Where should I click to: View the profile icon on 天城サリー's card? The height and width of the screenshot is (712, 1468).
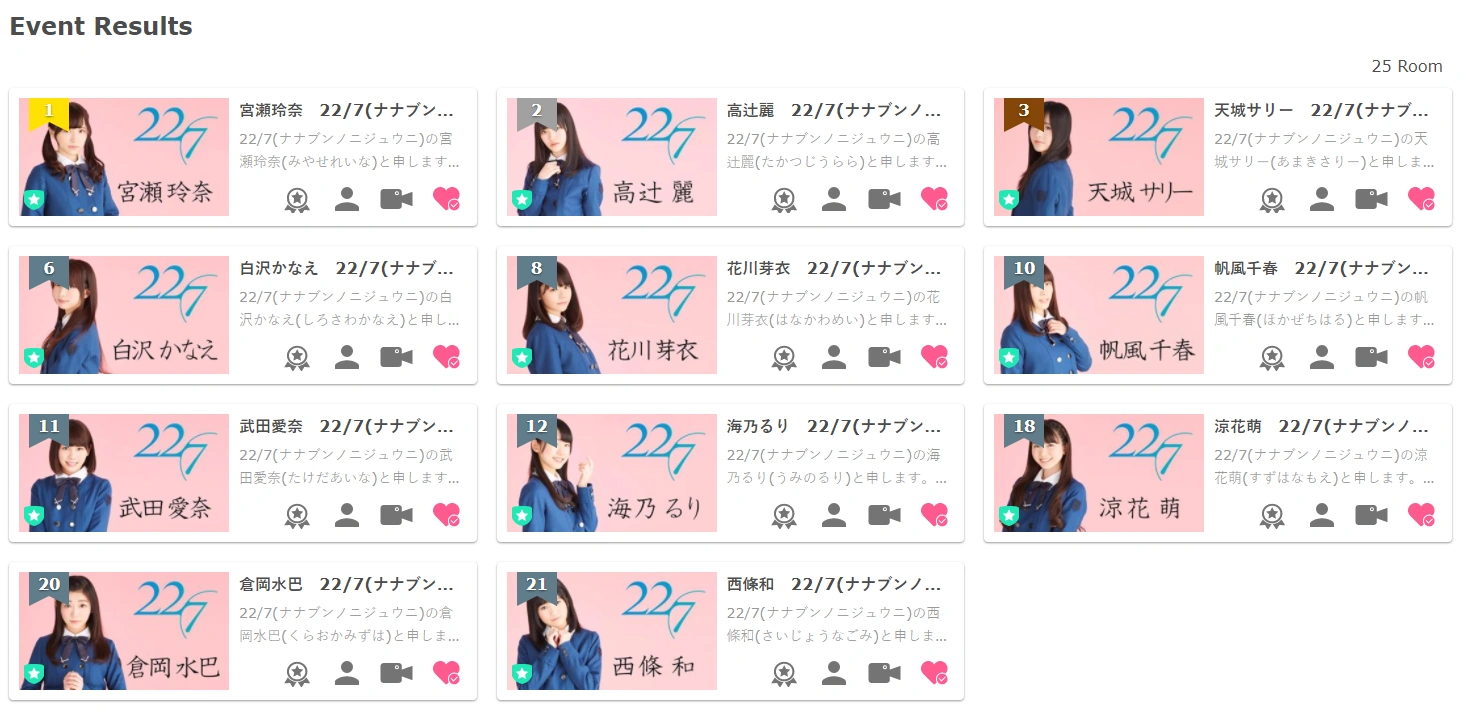pyautogui.click(x=1321, y=199)
